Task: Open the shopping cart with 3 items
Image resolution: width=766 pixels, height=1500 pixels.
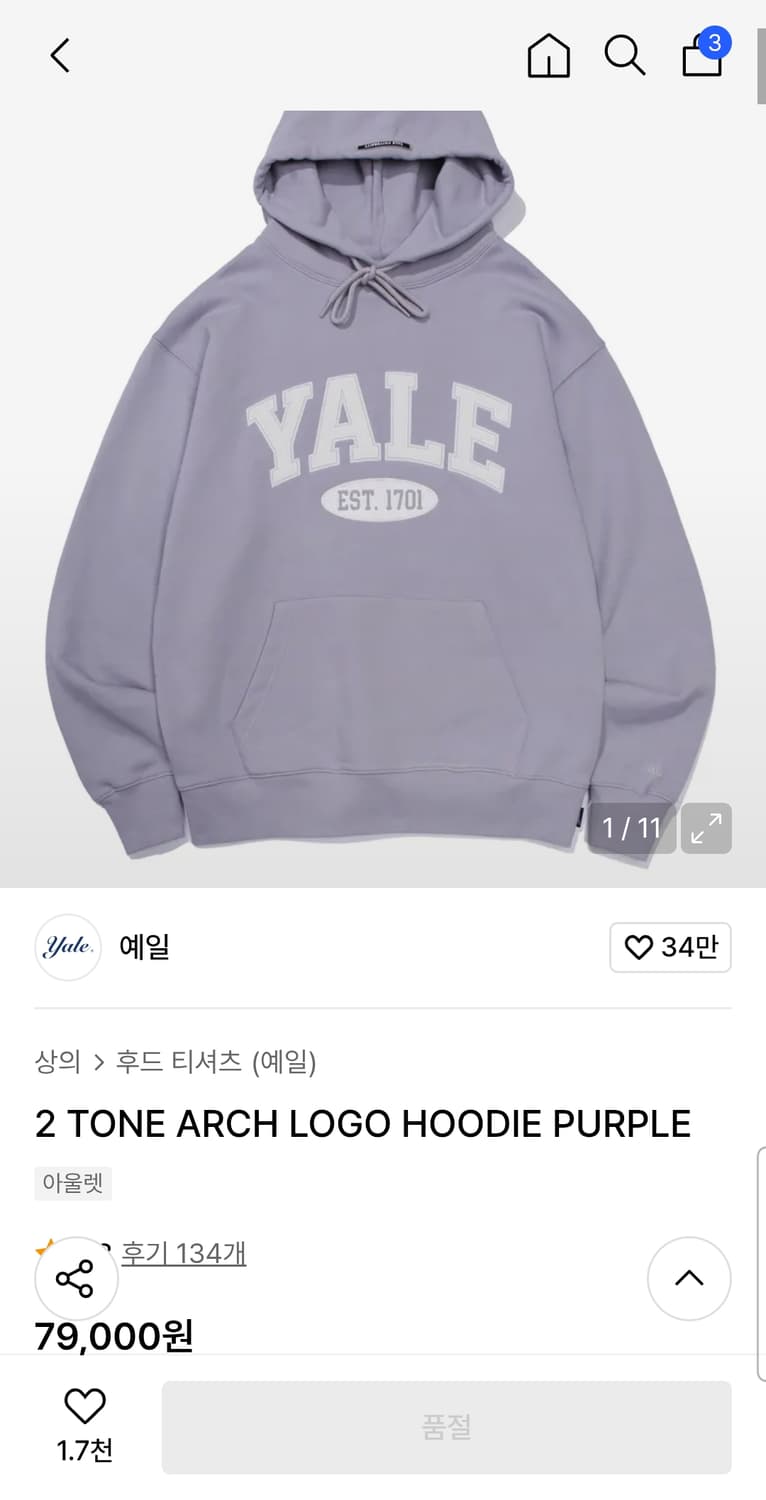Action: point(700,60)
